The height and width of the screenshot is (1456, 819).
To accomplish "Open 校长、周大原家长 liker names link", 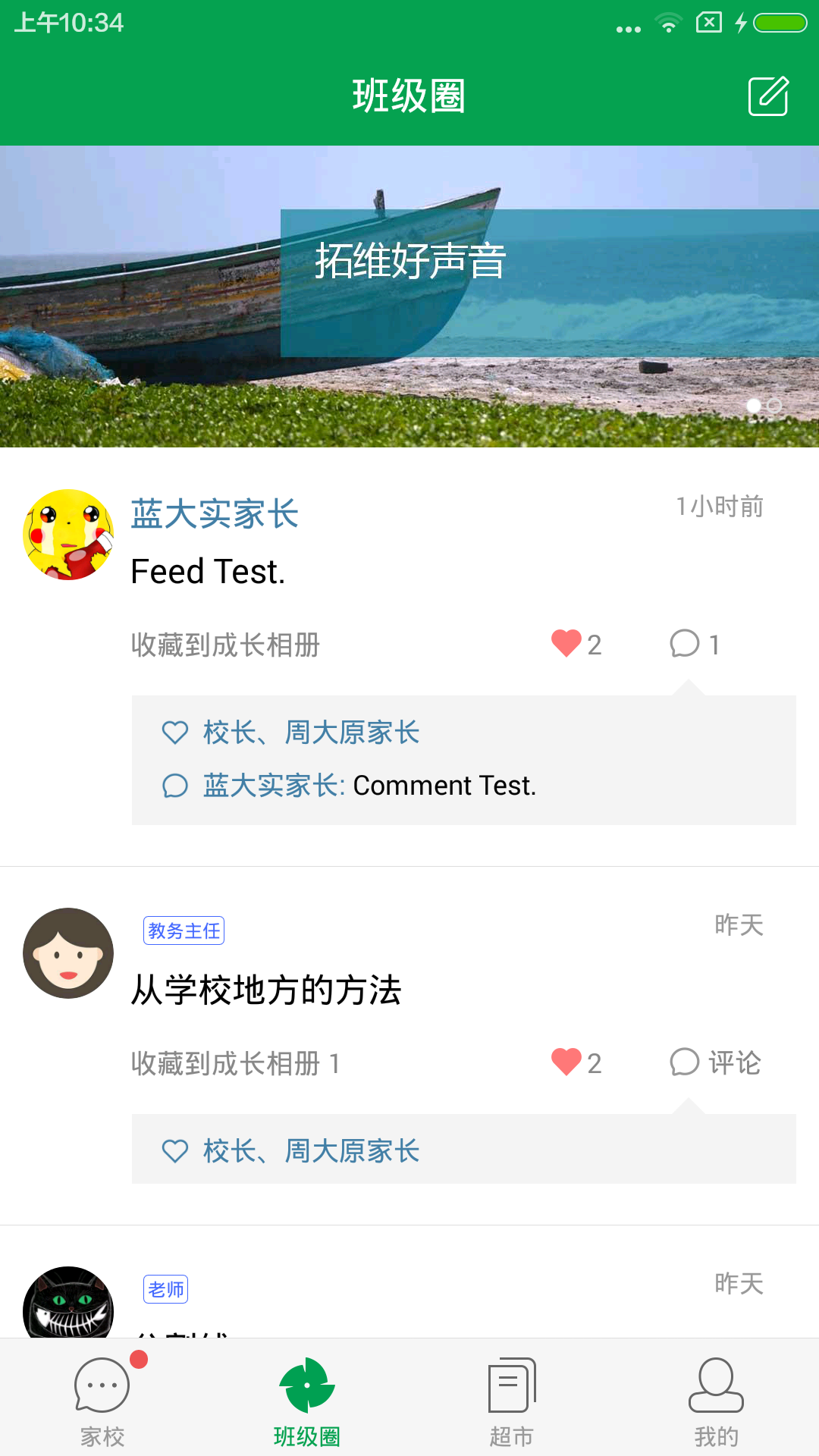I will pos(311,733).
